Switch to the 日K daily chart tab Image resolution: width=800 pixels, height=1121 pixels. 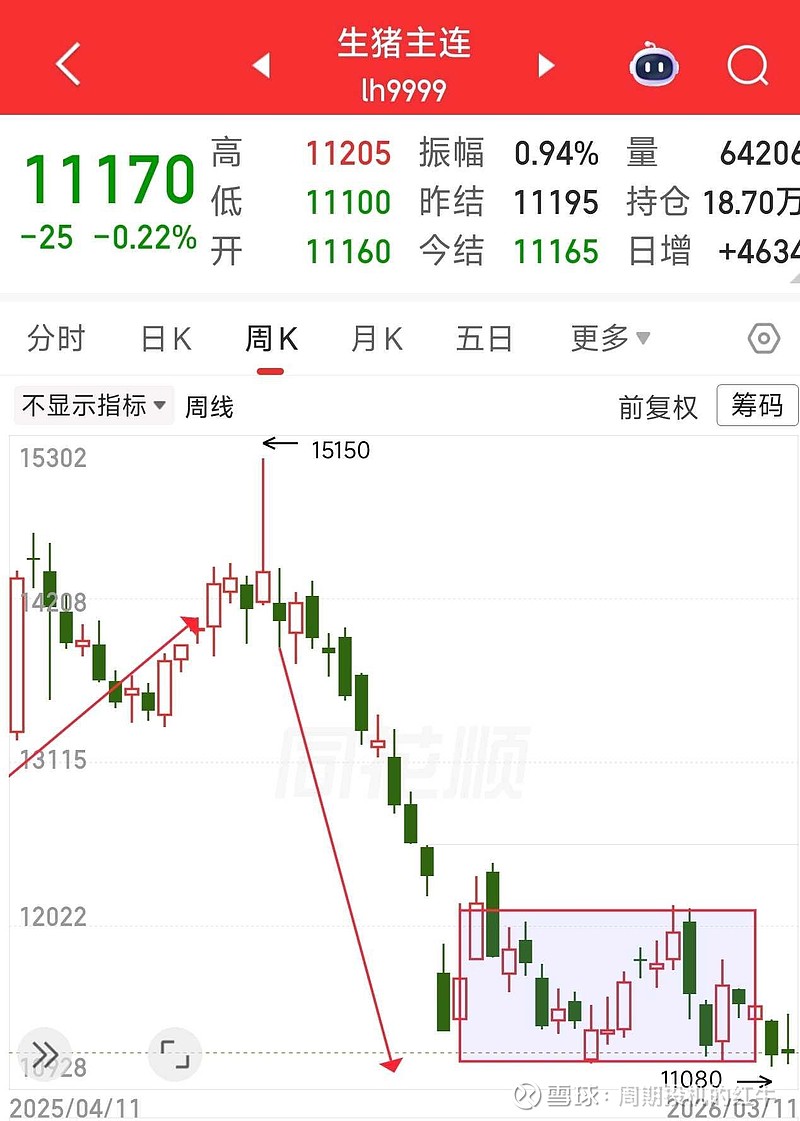pos(164,339)
